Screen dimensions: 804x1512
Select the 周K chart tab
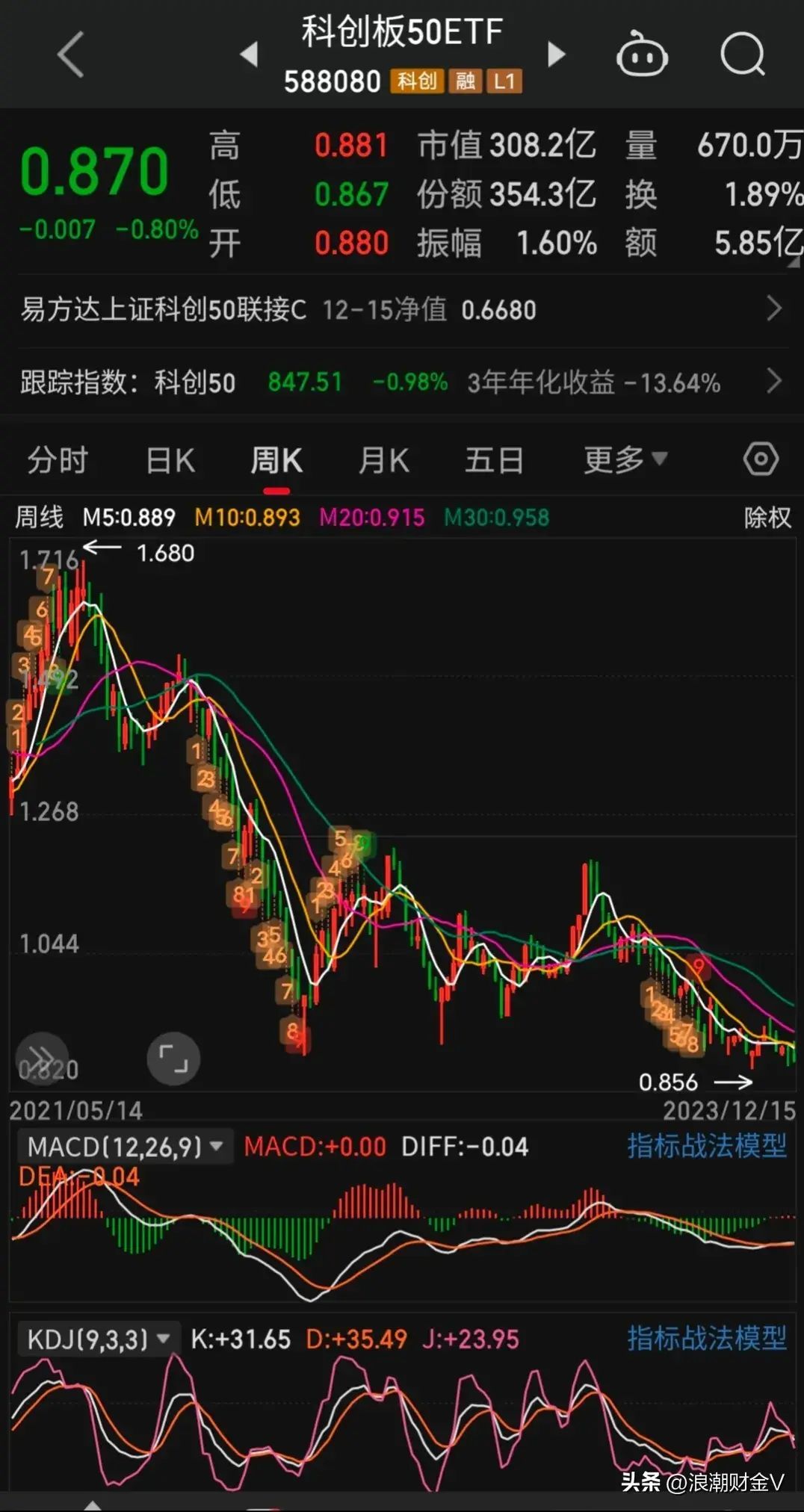276,460
